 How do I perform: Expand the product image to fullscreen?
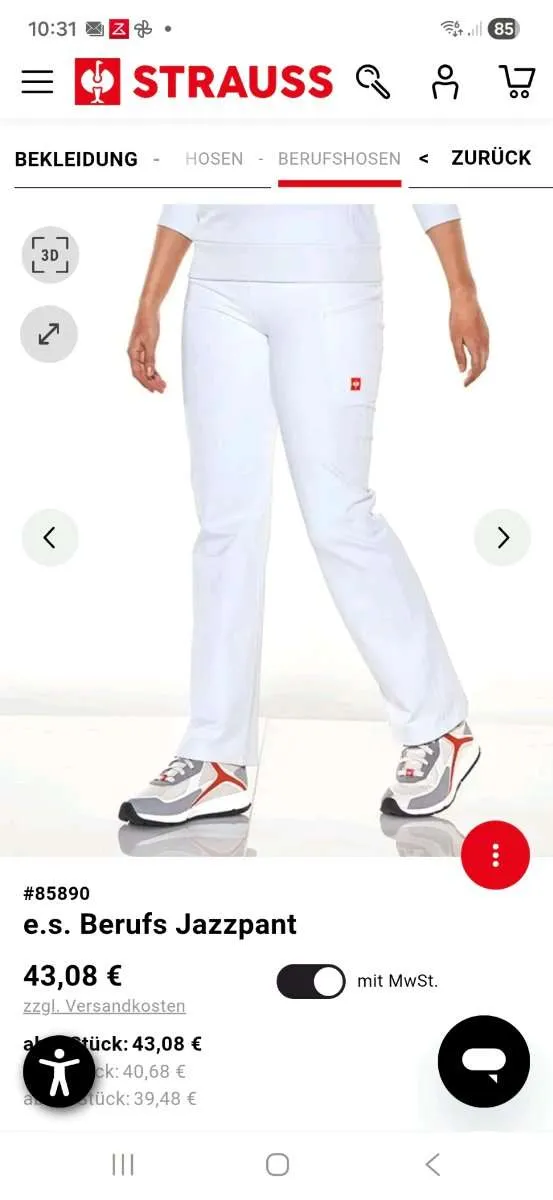tap(49, 334)
